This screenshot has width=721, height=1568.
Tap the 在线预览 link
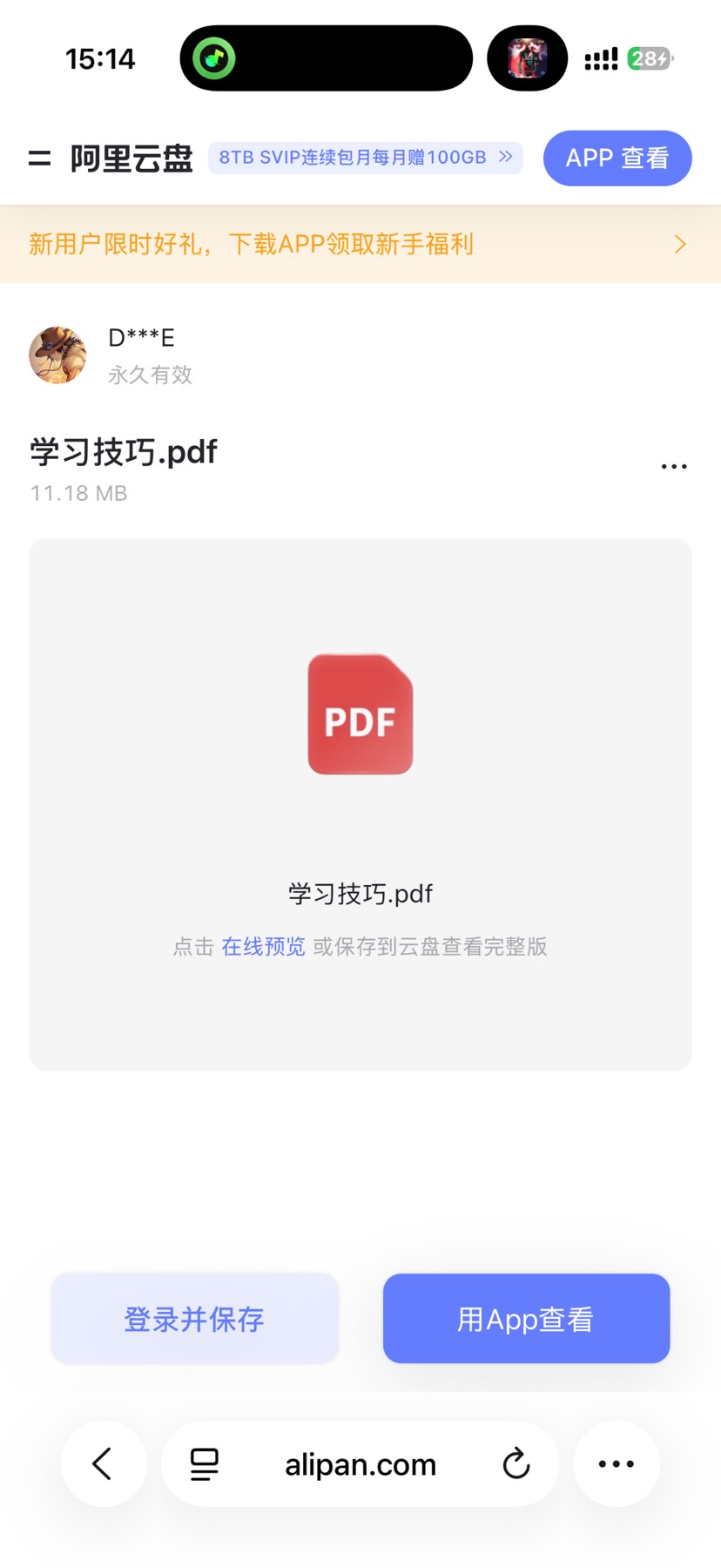pos(263,947)
